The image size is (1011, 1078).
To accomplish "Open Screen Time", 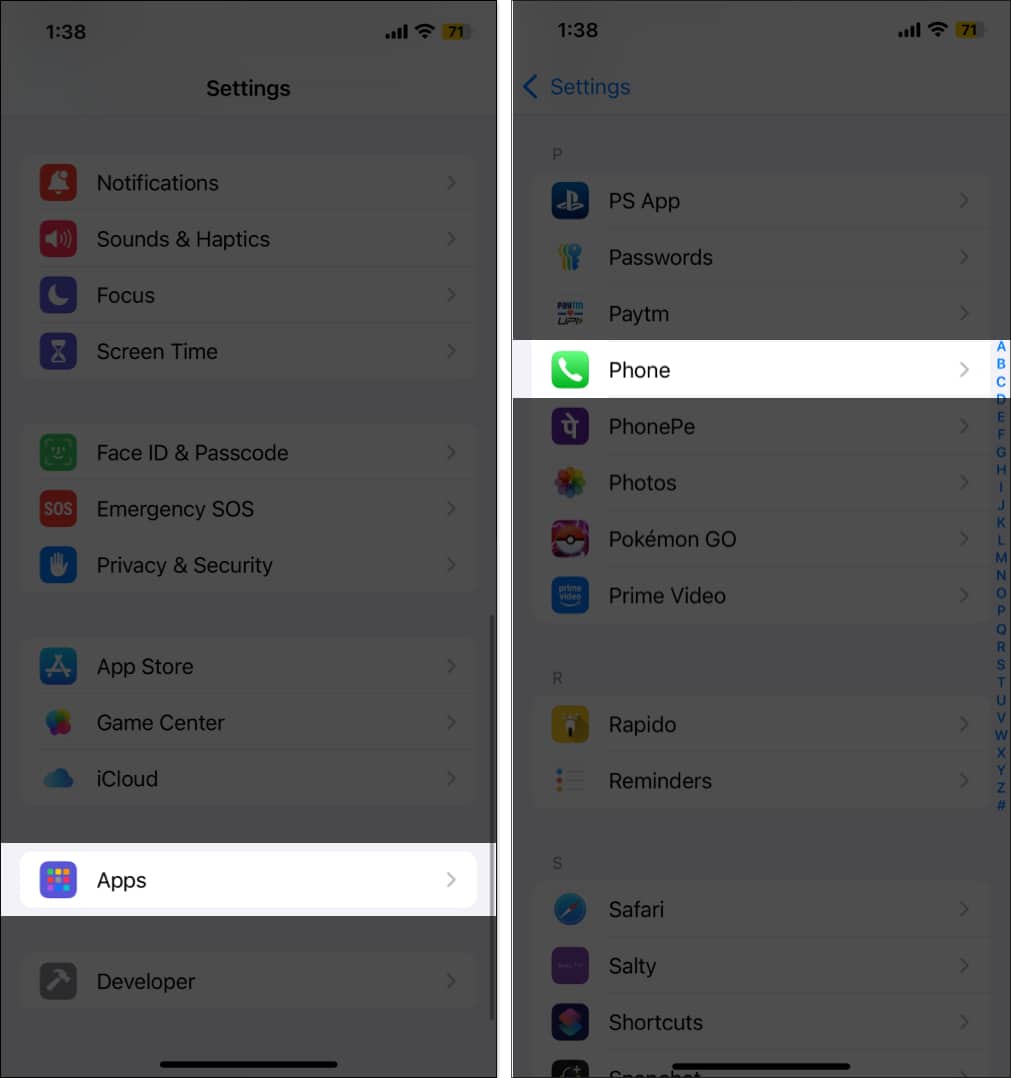I will pos(248,351).
